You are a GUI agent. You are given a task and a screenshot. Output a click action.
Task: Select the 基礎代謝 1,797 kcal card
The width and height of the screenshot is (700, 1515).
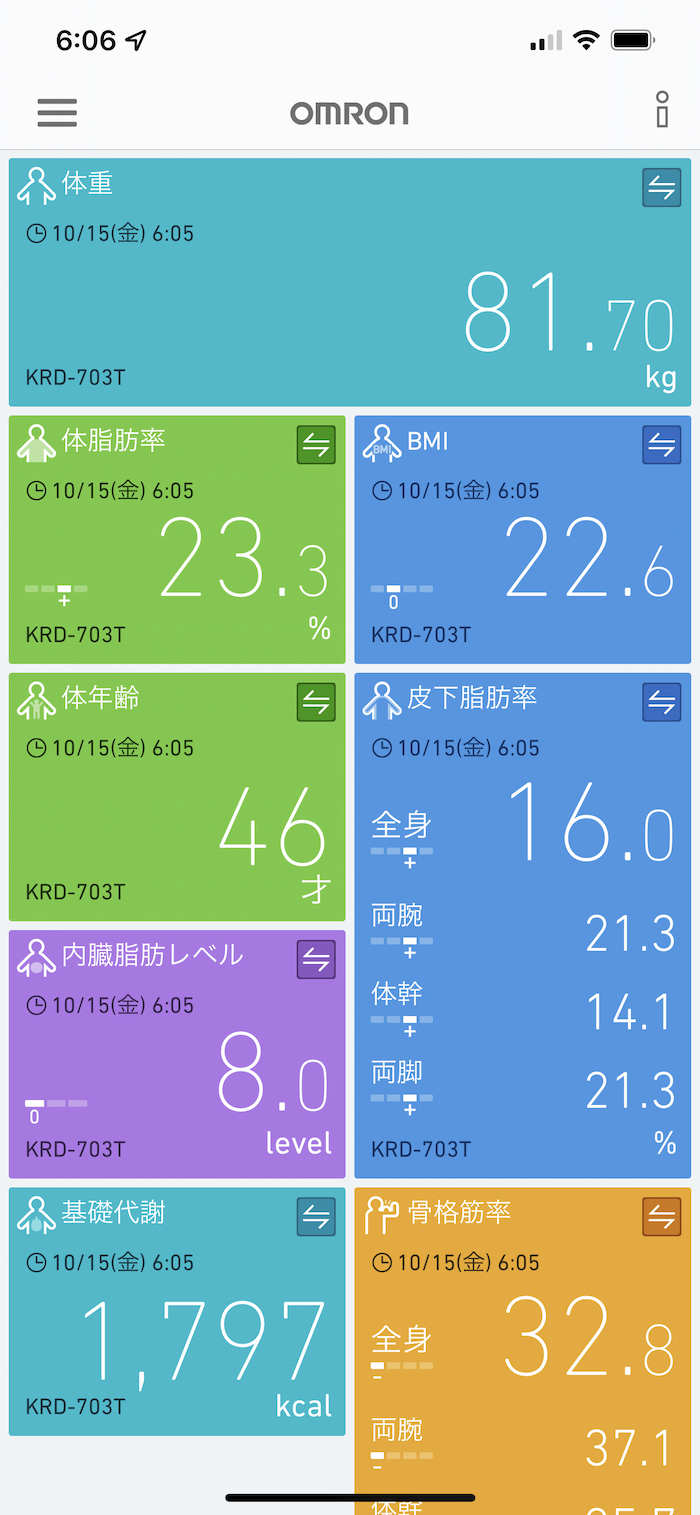177,1330
